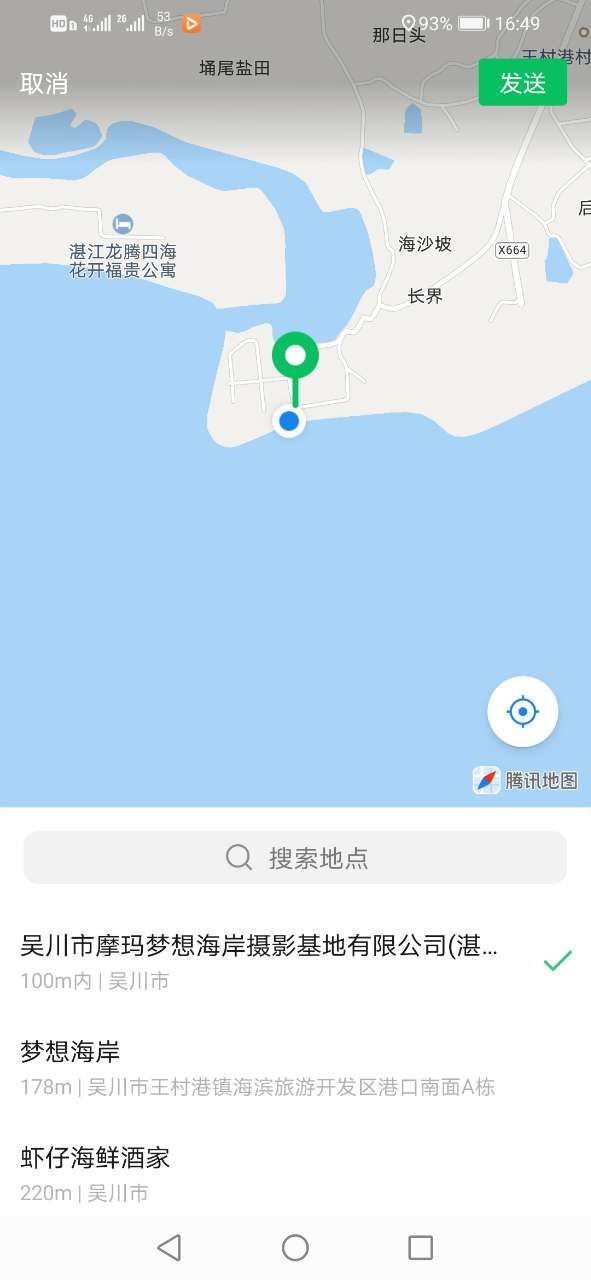Open 湛江龙腾四海花开福贵公寓 hotel marker on the map
The image size is (591, 1280).
point(123,222)
